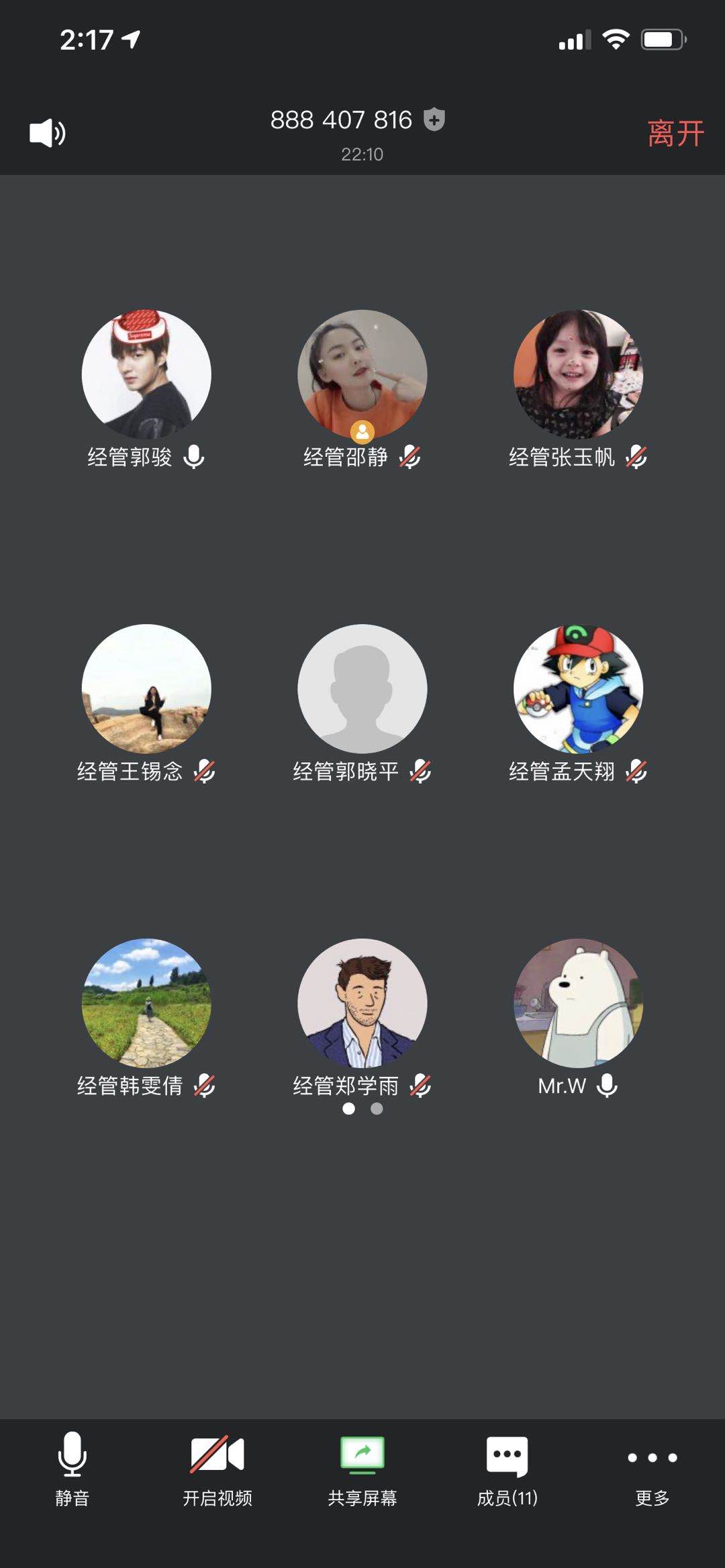The height and width of the screenshot is (1568, 725).
Task: Mute your microphone with 静音
Action: (72, 1468)
